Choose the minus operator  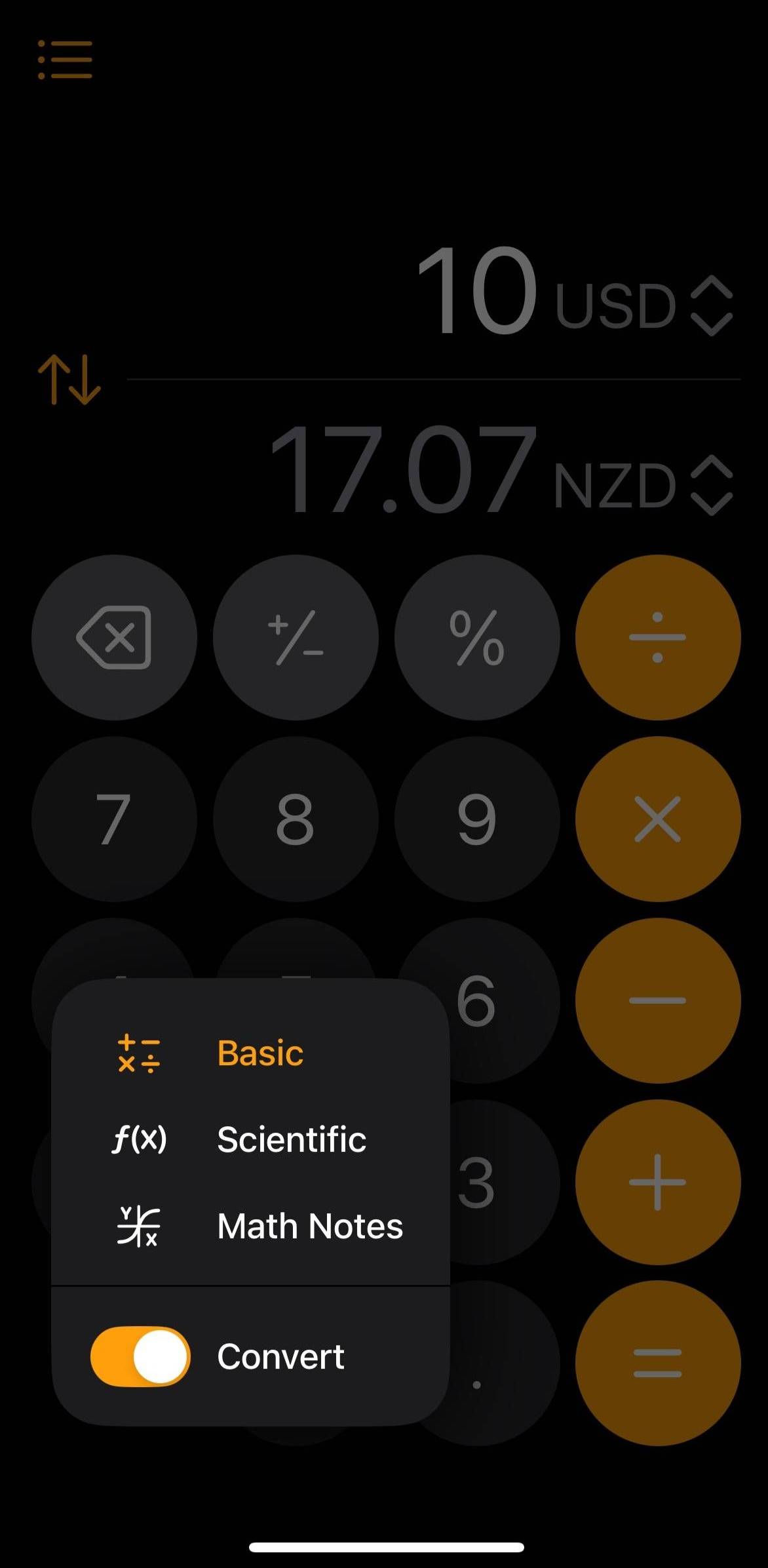click(658, 1000)
